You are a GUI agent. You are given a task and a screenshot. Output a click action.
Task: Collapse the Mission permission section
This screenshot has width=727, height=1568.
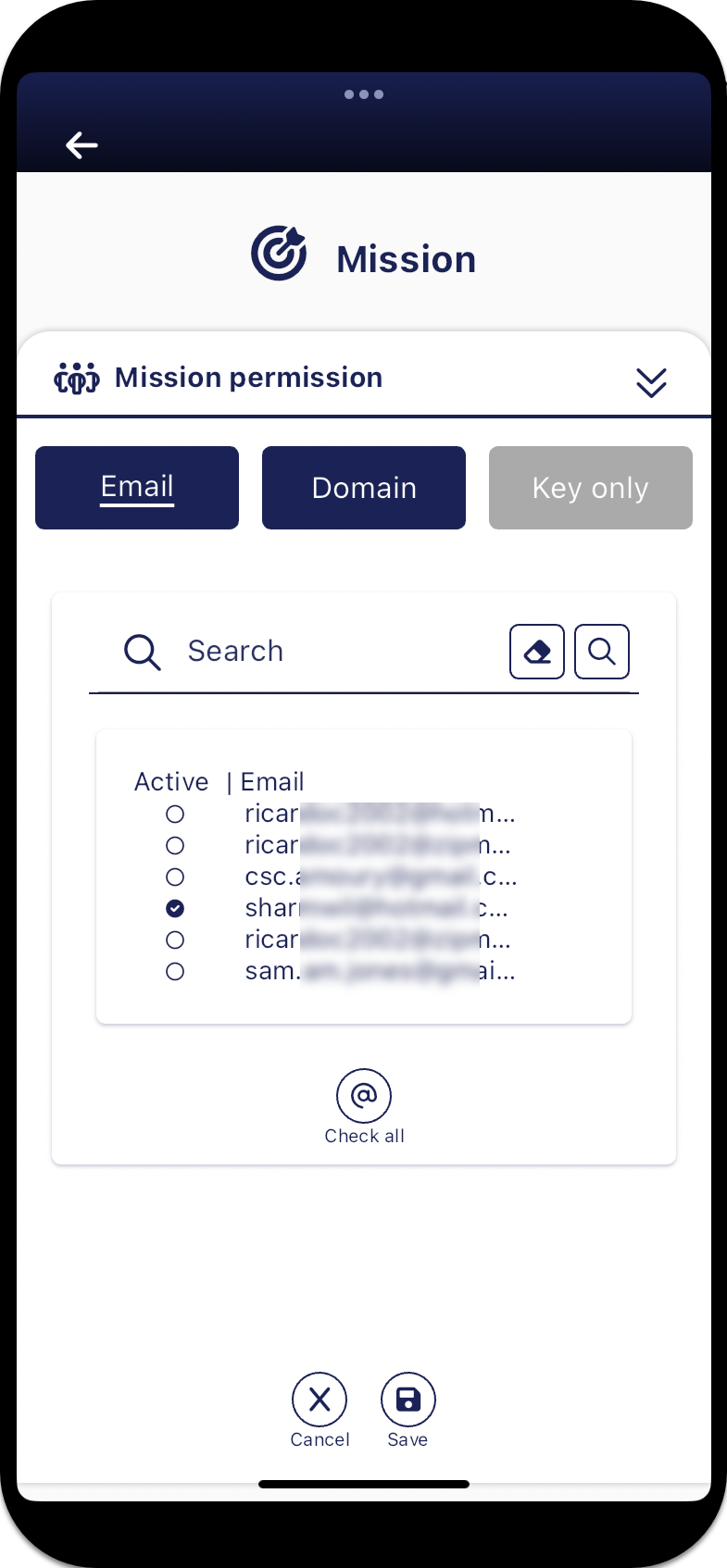pos(651,381)
